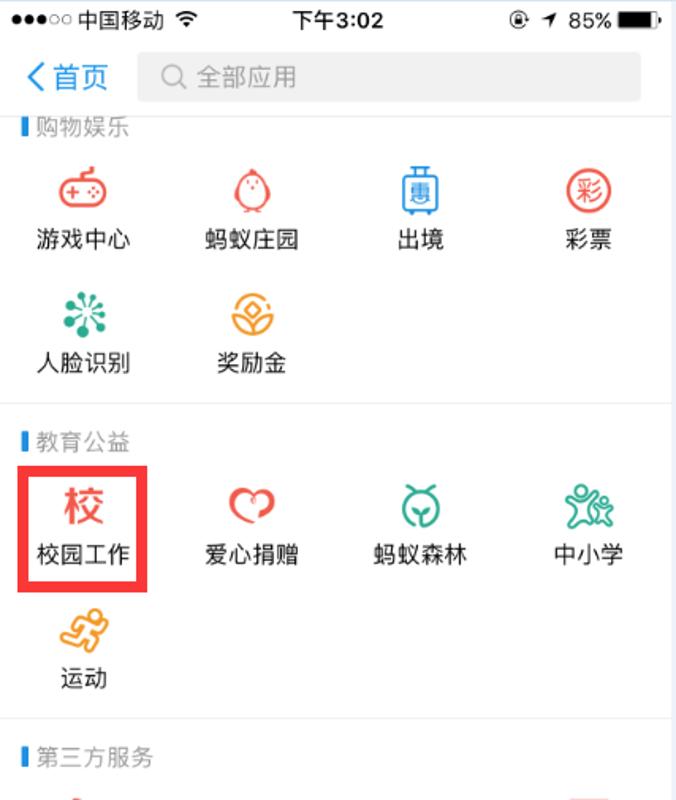Screen dimensions: 676x800
Task: Launch 蚂蚁庄园
Action: 252,208
